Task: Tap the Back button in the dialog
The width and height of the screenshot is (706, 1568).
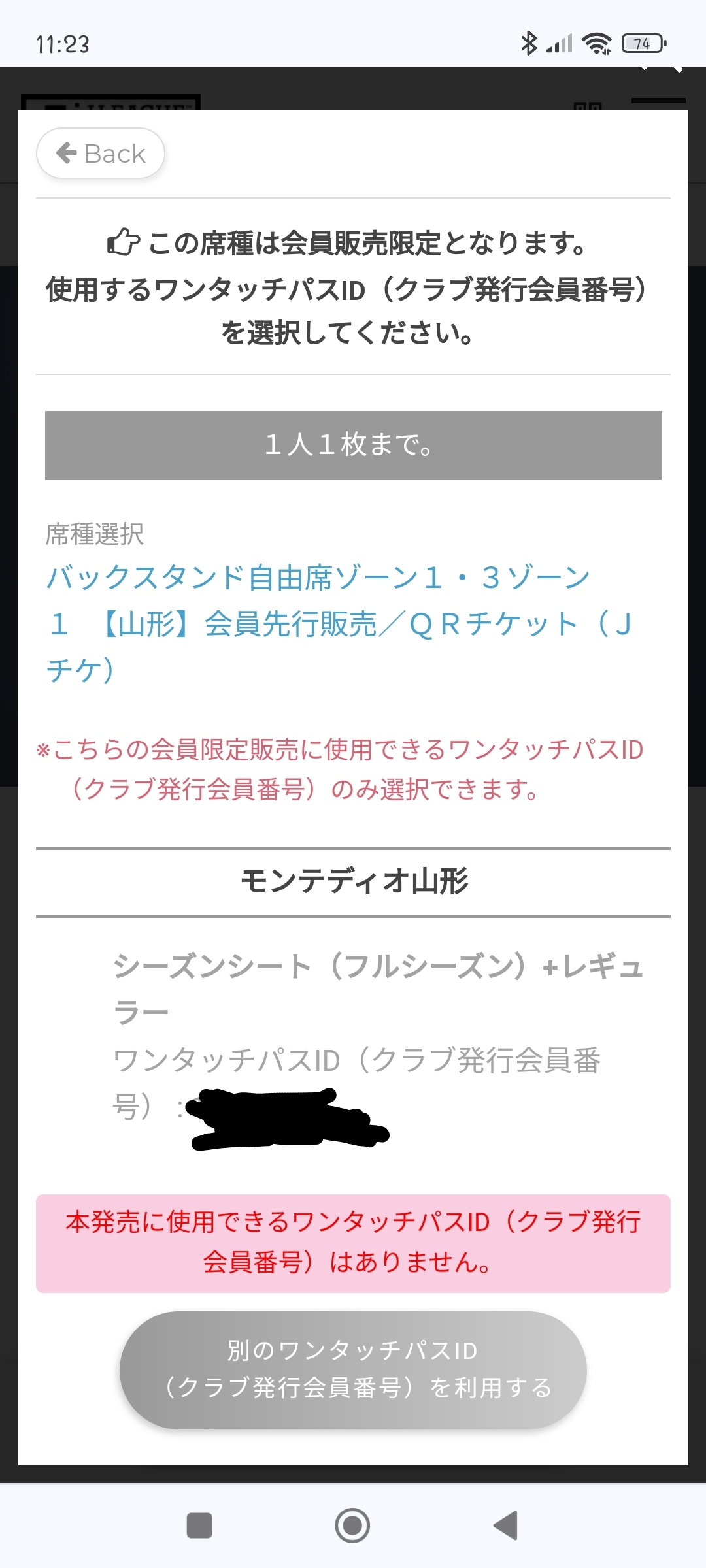Action: click(x=100, y=154)
